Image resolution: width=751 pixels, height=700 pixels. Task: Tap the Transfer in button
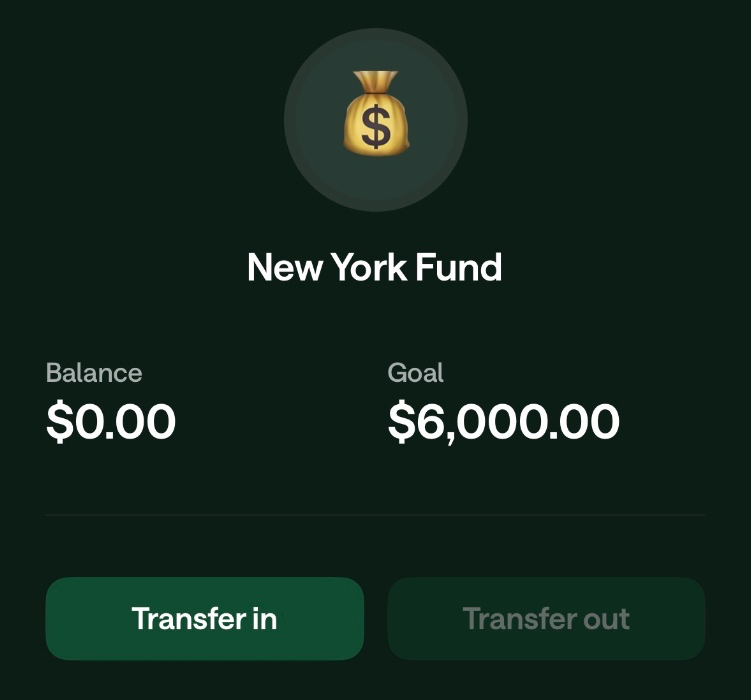point(204,618)
